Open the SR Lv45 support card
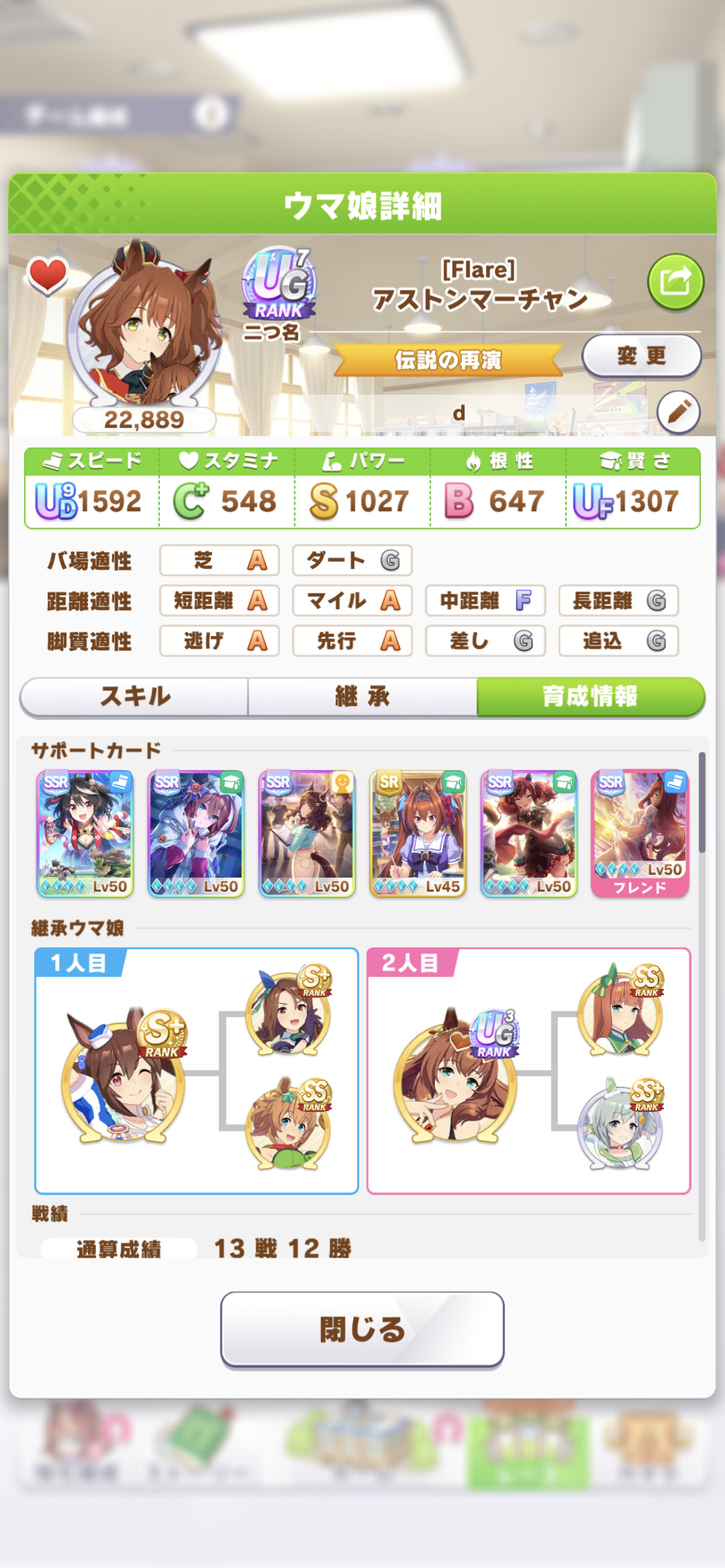 (418, 834)
